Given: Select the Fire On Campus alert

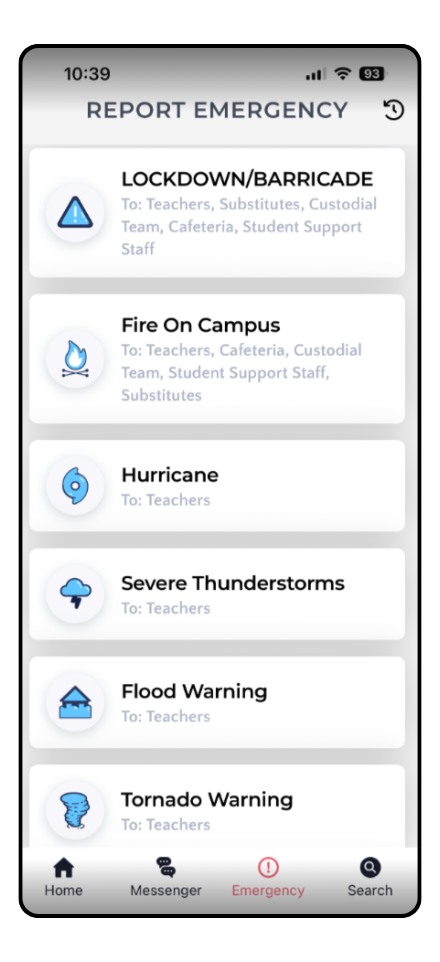Looking at the screenshot, I should [217, 359].
